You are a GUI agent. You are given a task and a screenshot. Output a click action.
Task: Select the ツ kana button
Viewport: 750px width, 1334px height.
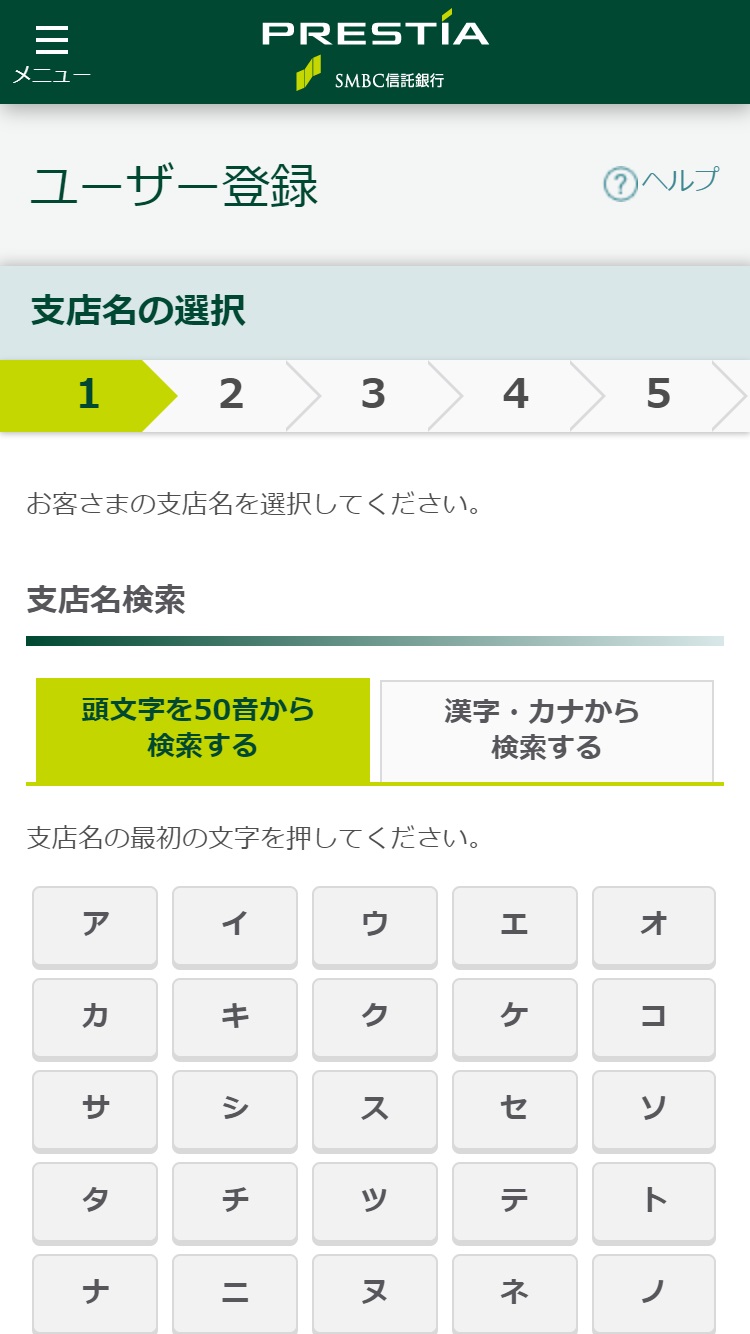(375, 1203)
